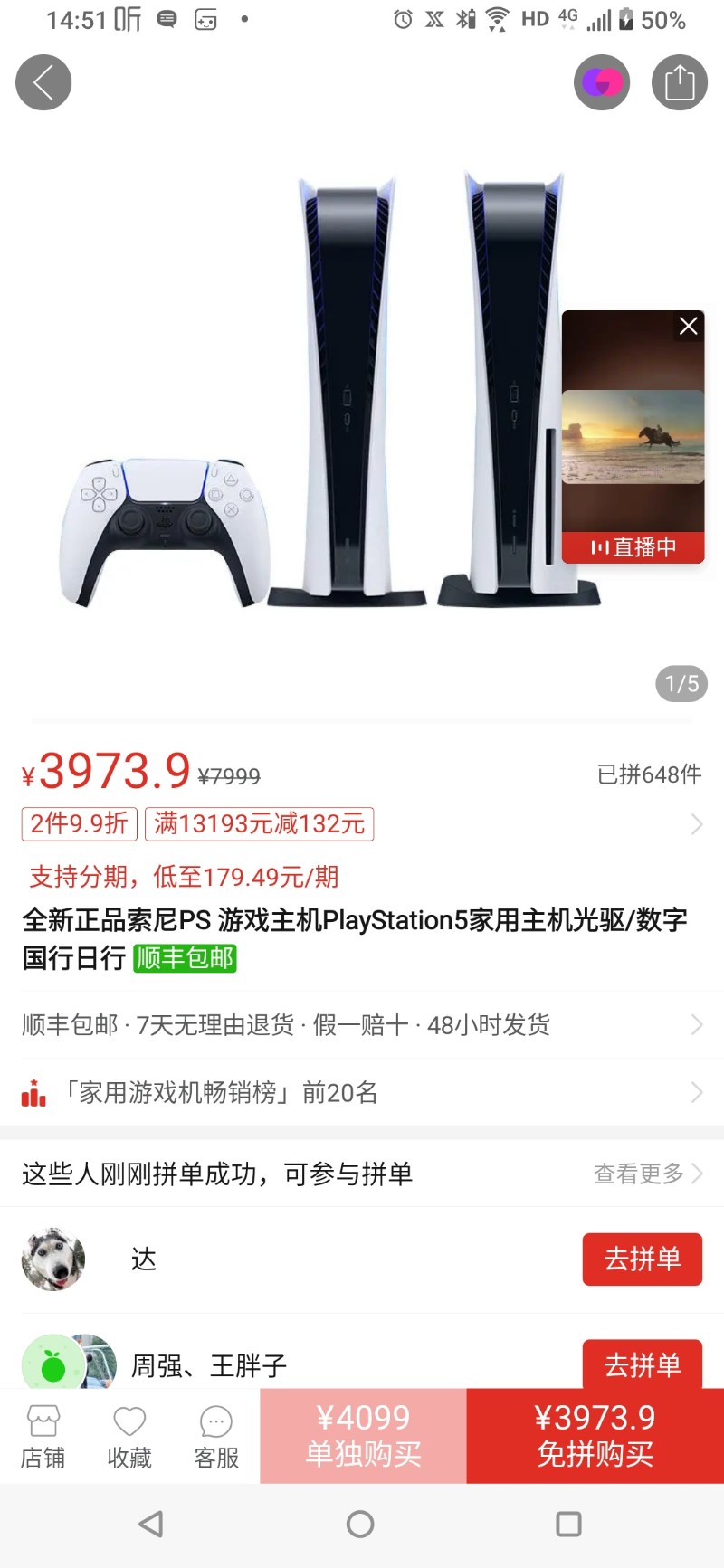View more group orders via 查看更多

[637, 1174]
